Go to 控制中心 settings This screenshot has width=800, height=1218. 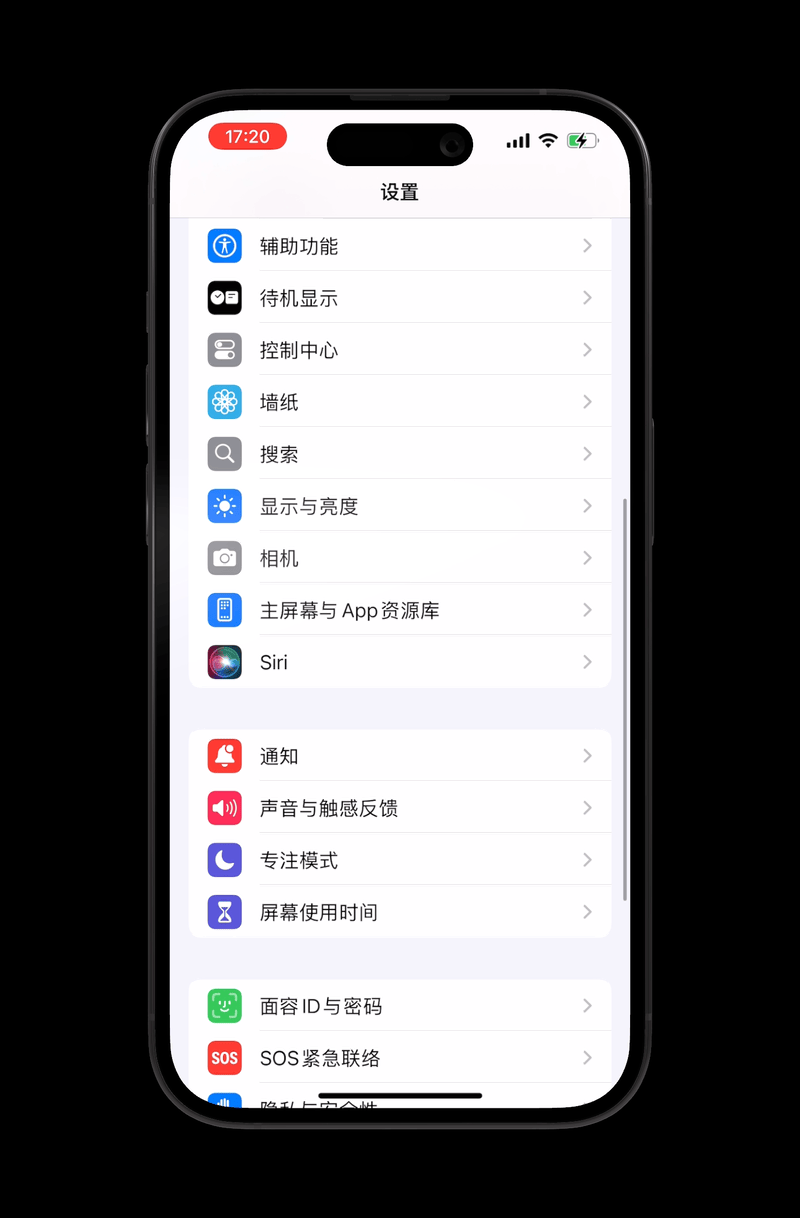pos(400,350)
